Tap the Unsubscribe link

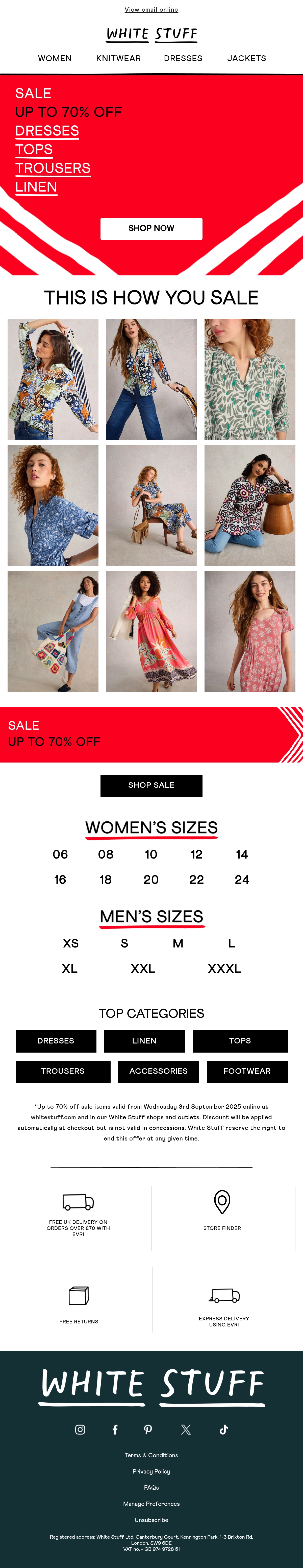(151, 1520)
